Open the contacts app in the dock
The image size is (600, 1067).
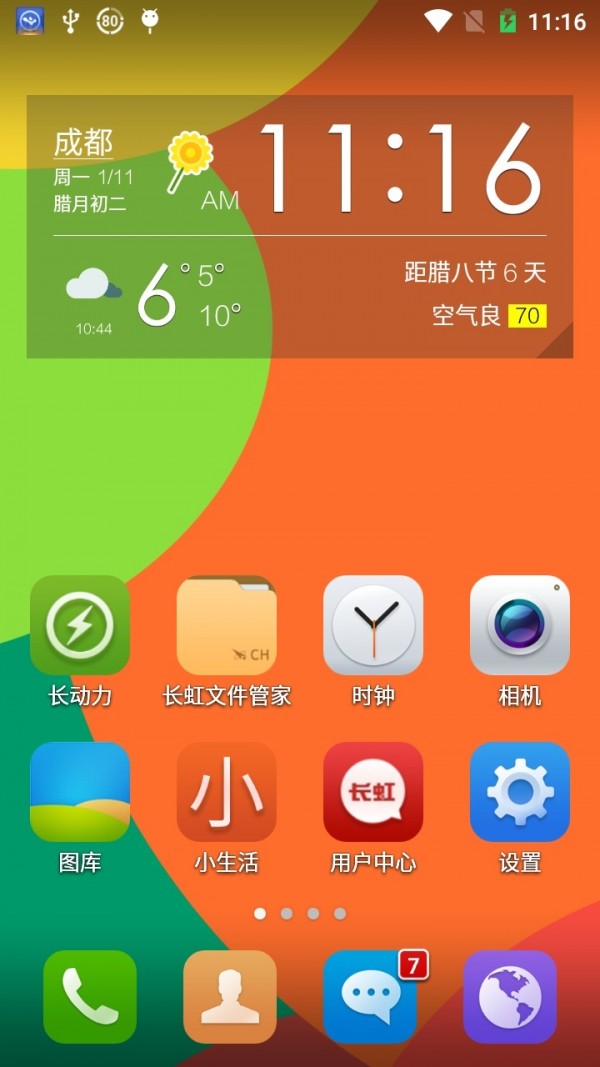230,997
